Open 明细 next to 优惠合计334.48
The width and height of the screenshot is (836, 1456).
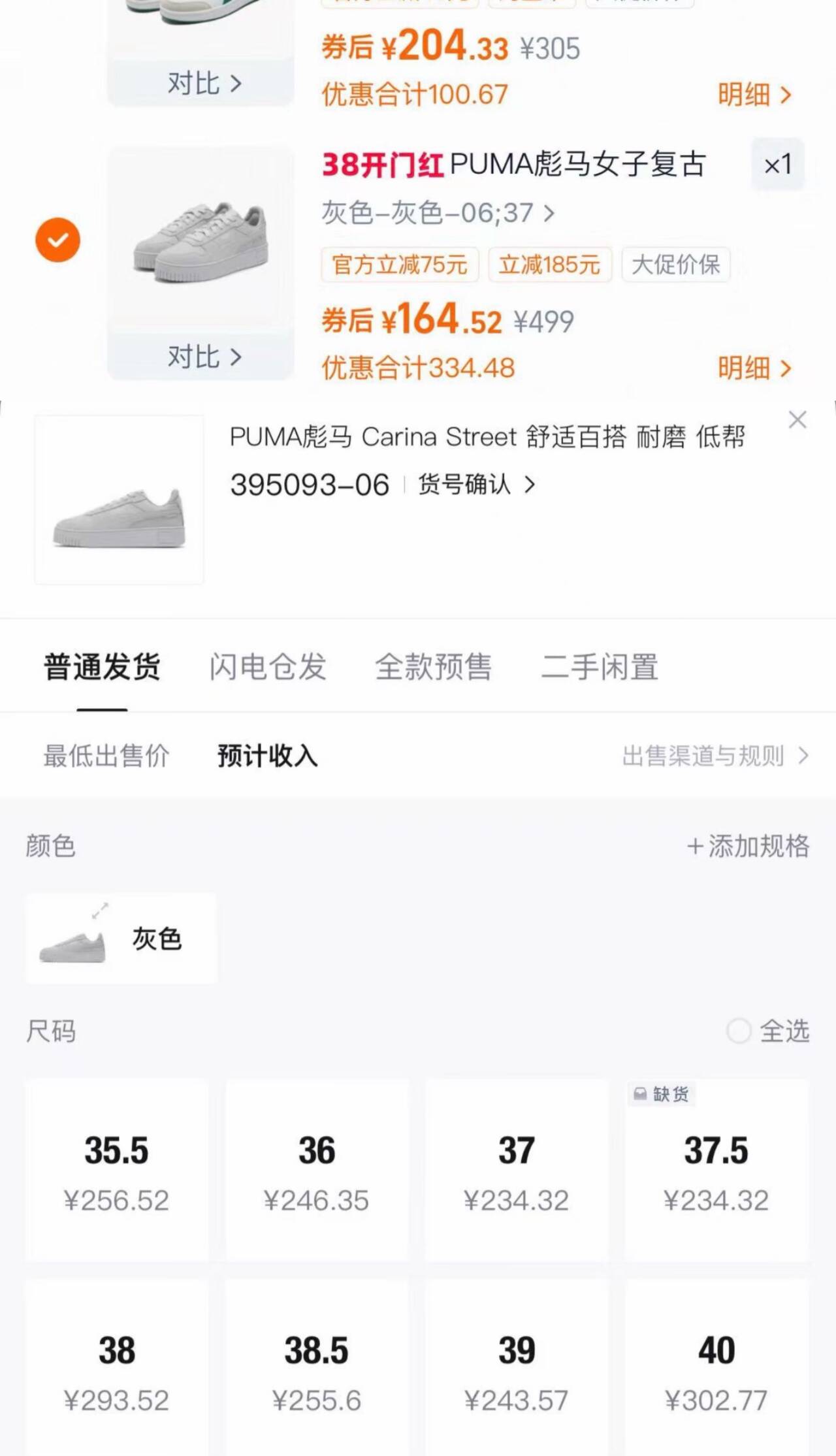point(754,368)
